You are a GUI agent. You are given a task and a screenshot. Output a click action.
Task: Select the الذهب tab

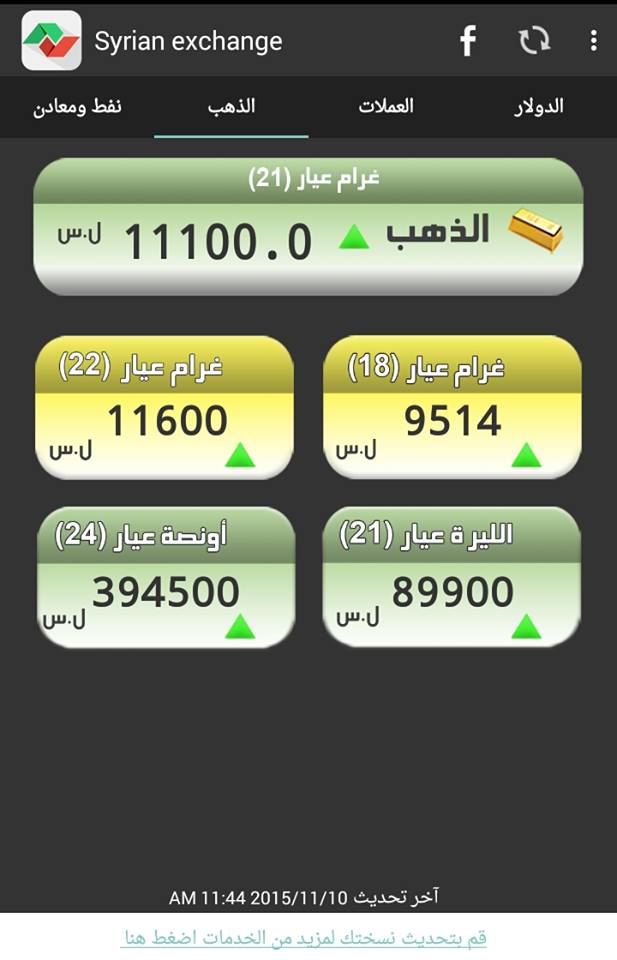(231, 106)
